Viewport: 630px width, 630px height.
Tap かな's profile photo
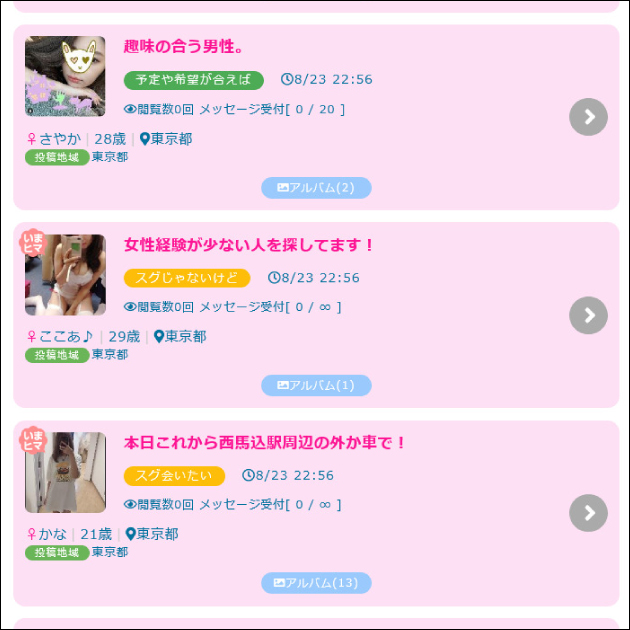pyautogui.click(x=65, y=473)
